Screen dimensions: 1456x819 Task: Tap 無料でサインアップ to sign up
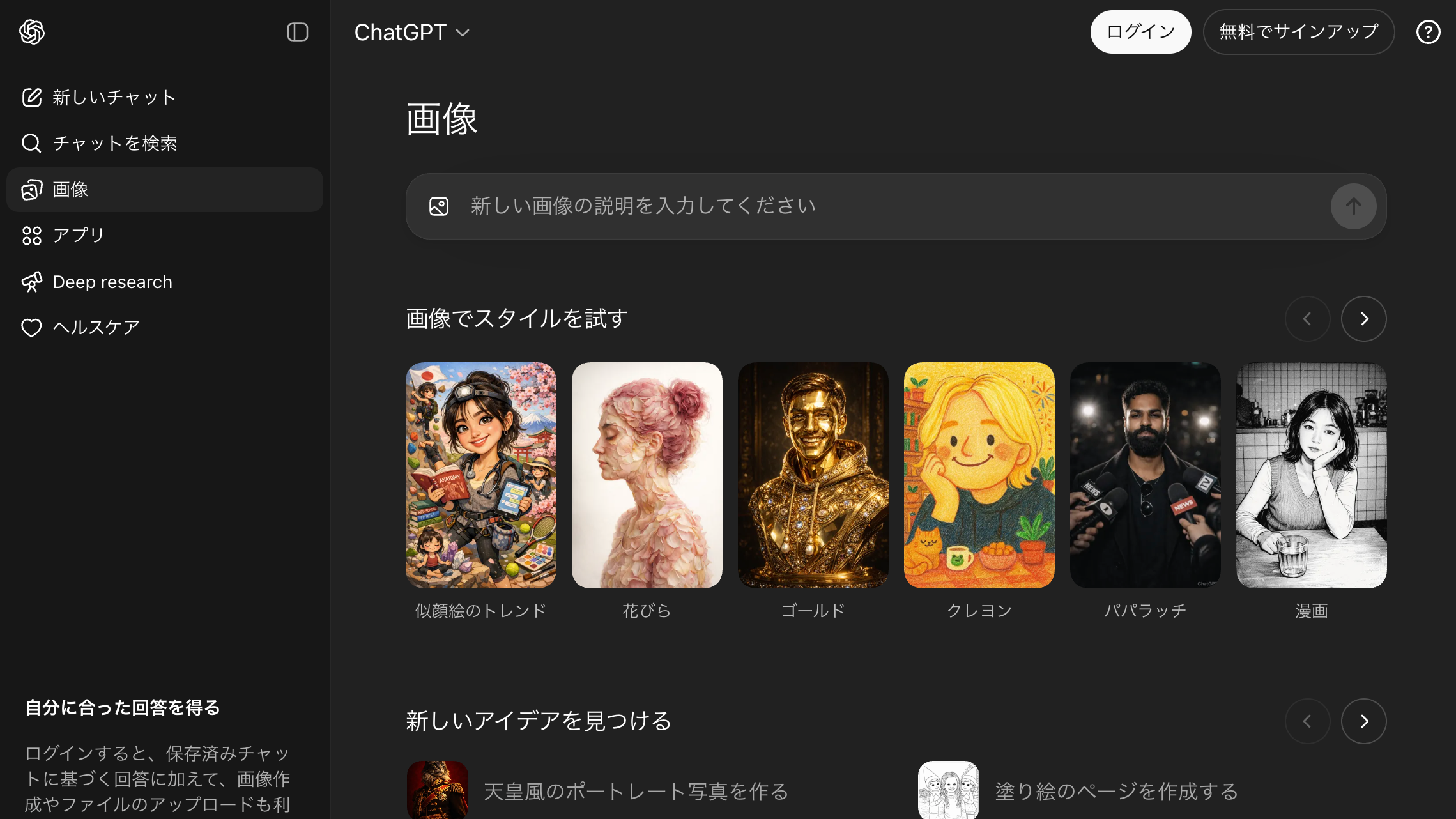(x=1298, y=32)
